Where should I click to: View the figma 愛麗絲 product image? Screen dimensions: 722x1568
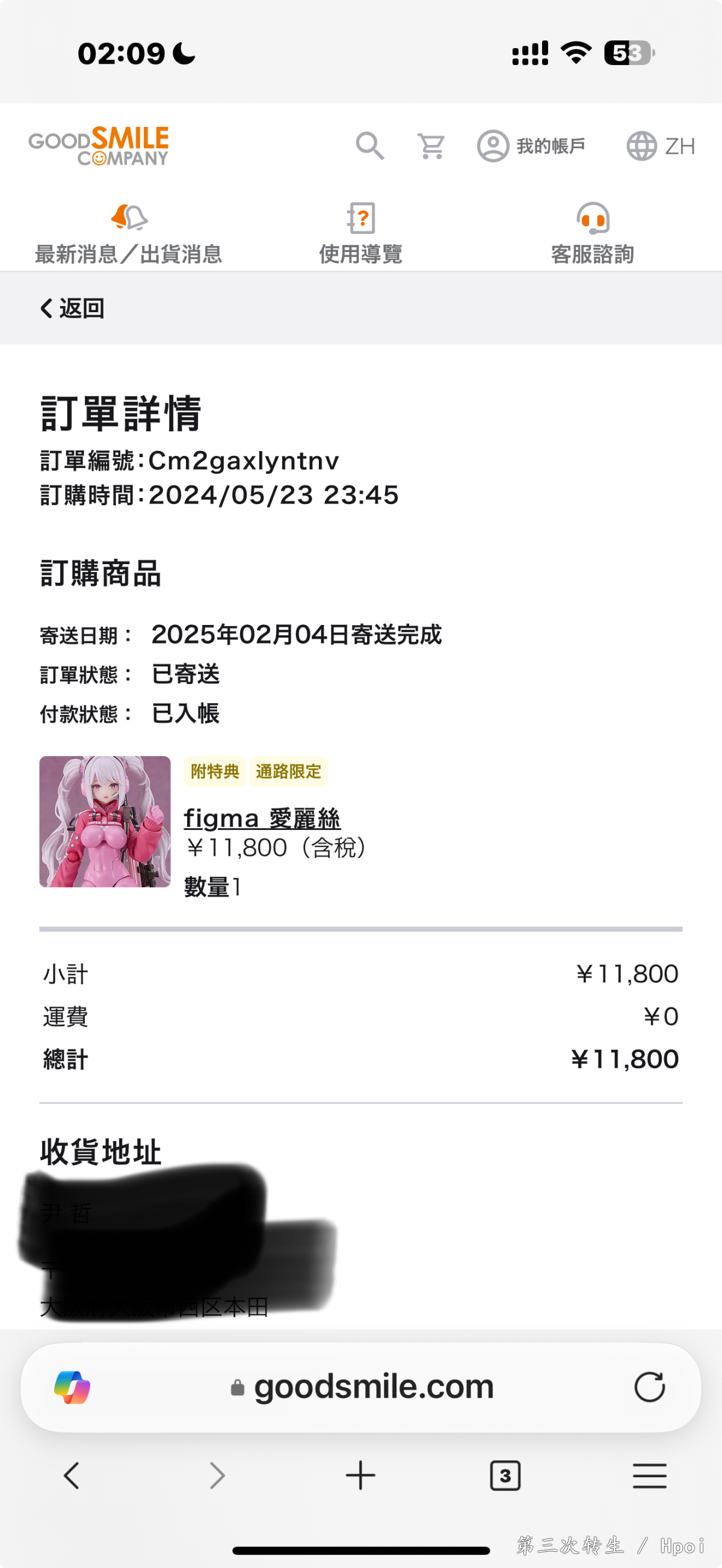(x=105, y=821)
